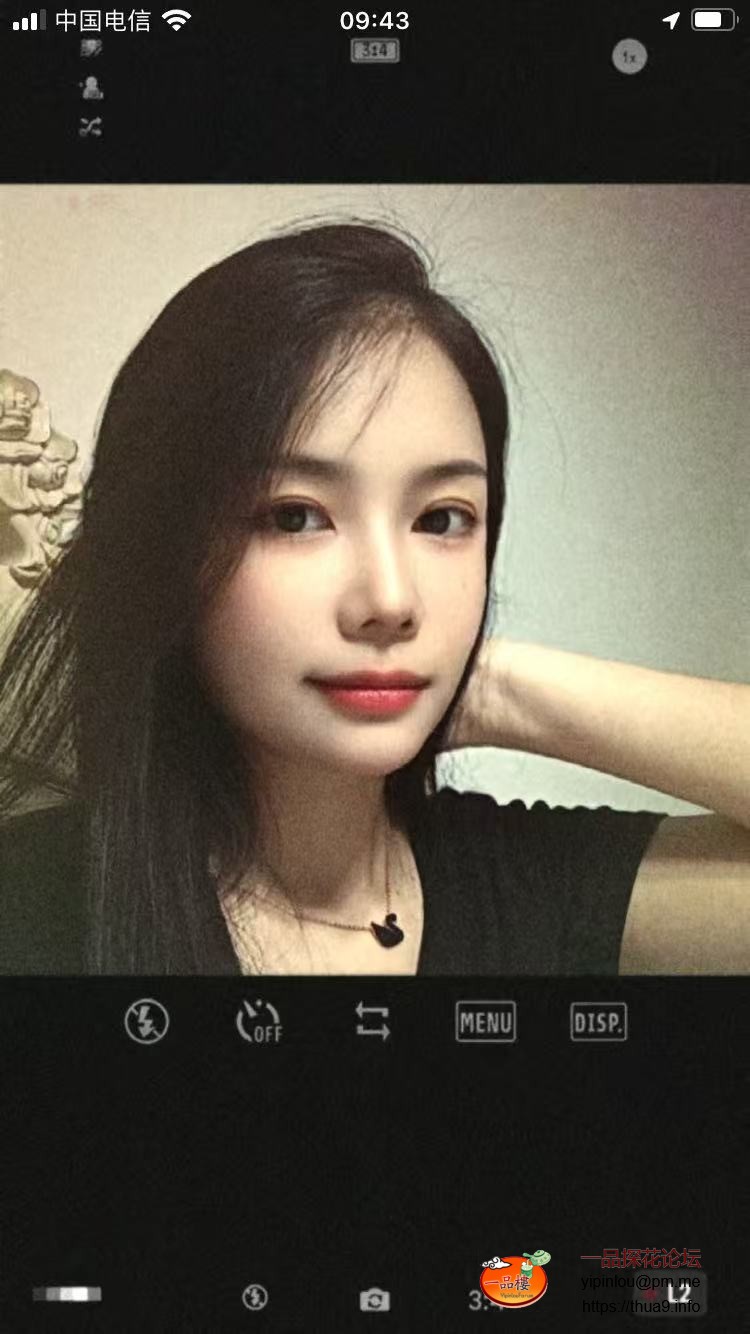Select the filter brush icon top left
The image size is (750, 1334).
pos(92,50)
